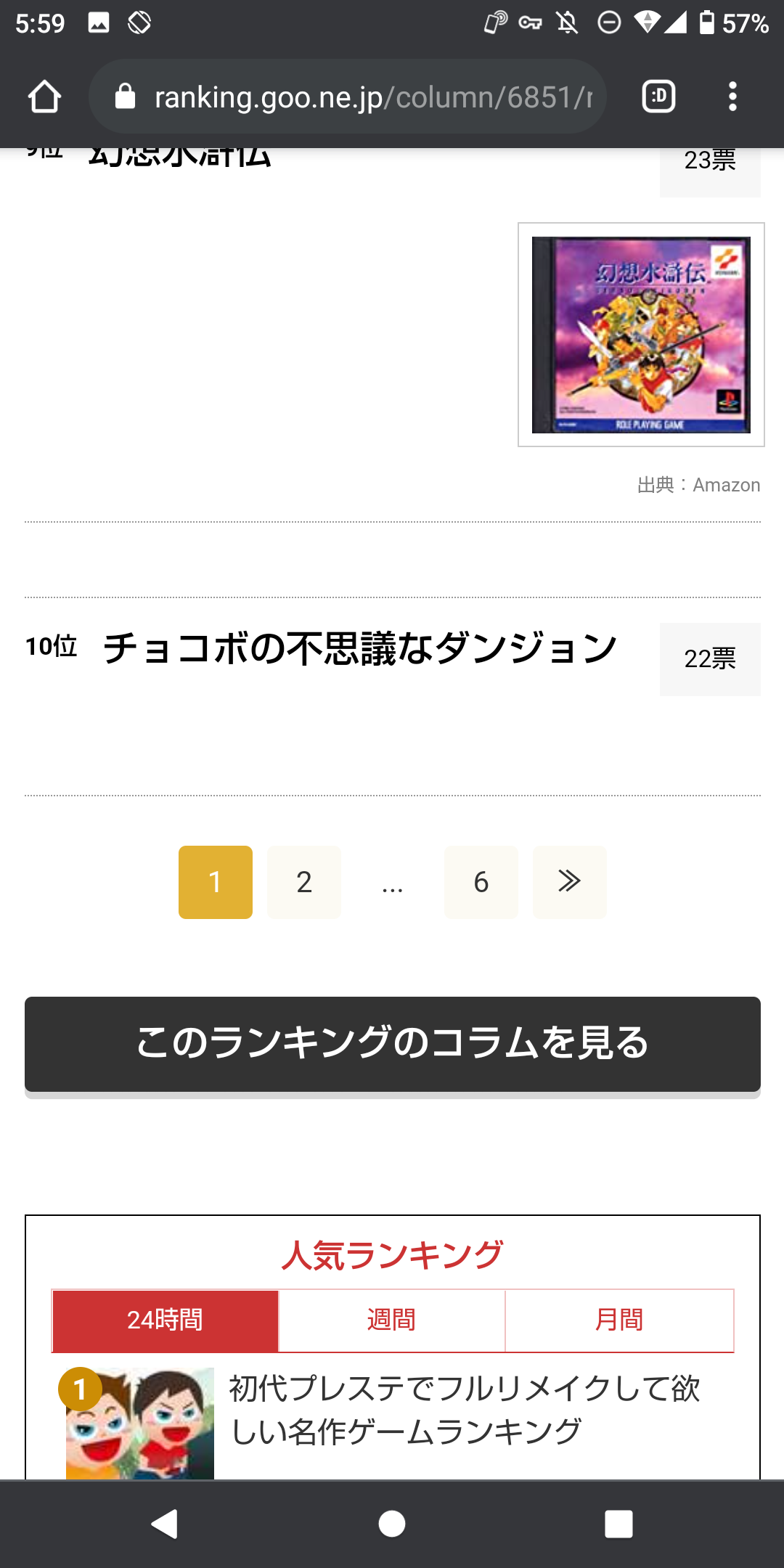Jump to page 6 of ranking

click(481, 882)
